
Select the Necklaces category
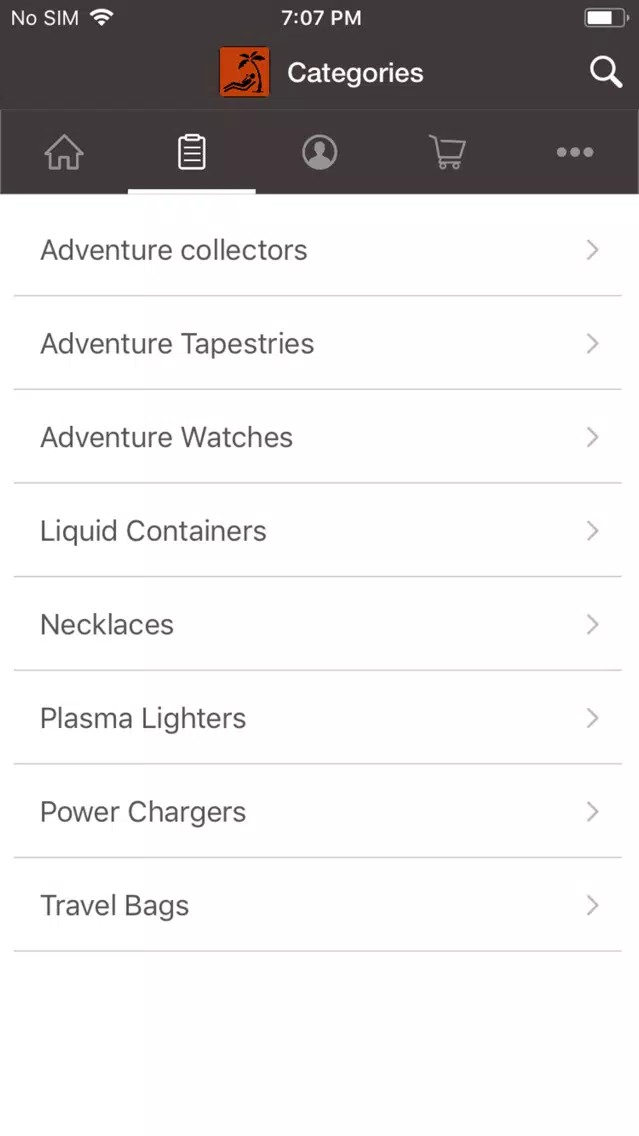318,624
